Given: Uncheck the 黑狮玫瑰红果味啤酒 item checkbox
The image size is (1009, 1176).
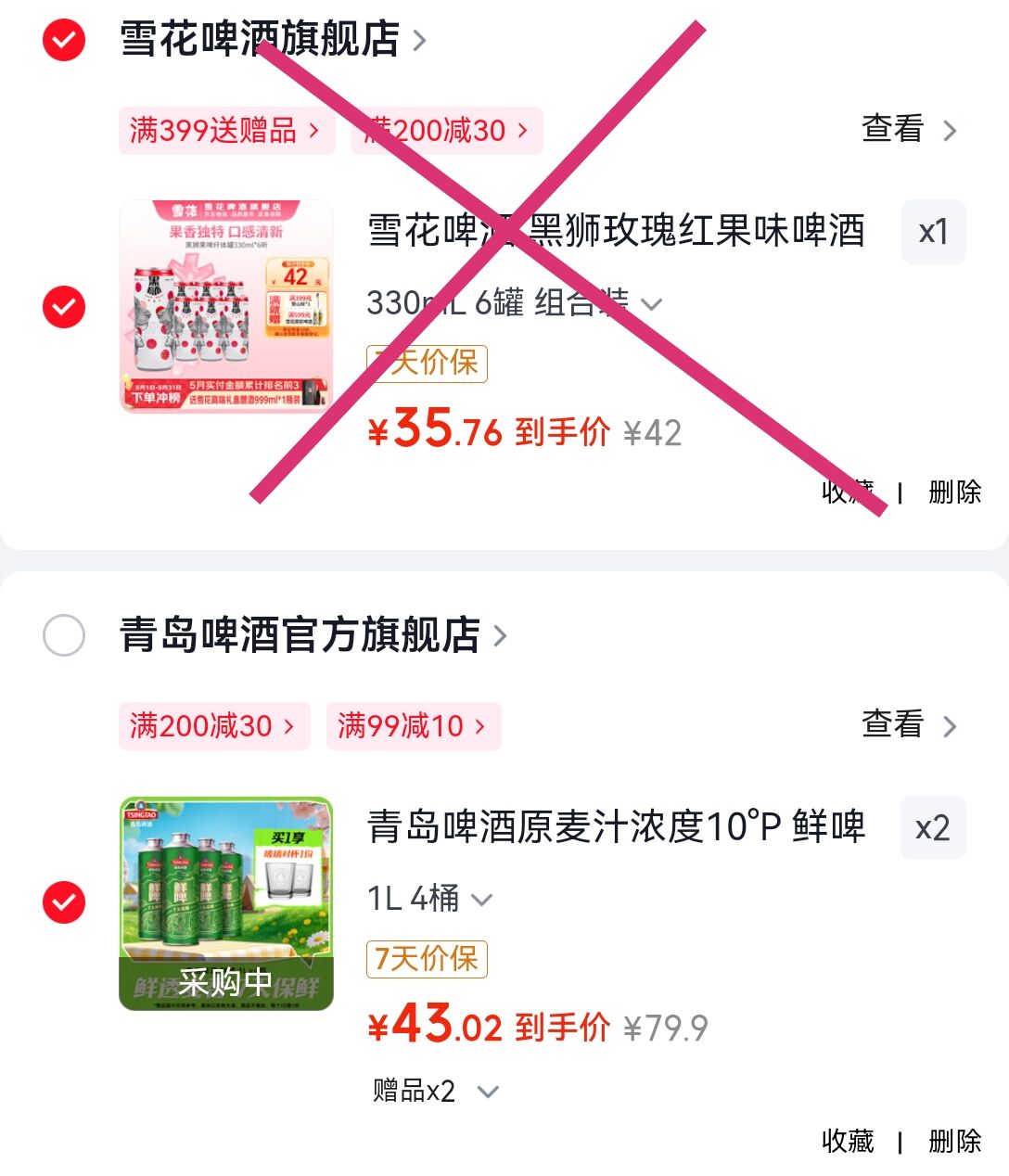Looking at the screenshot, I should pyautogui.click(x=64, y=307).
